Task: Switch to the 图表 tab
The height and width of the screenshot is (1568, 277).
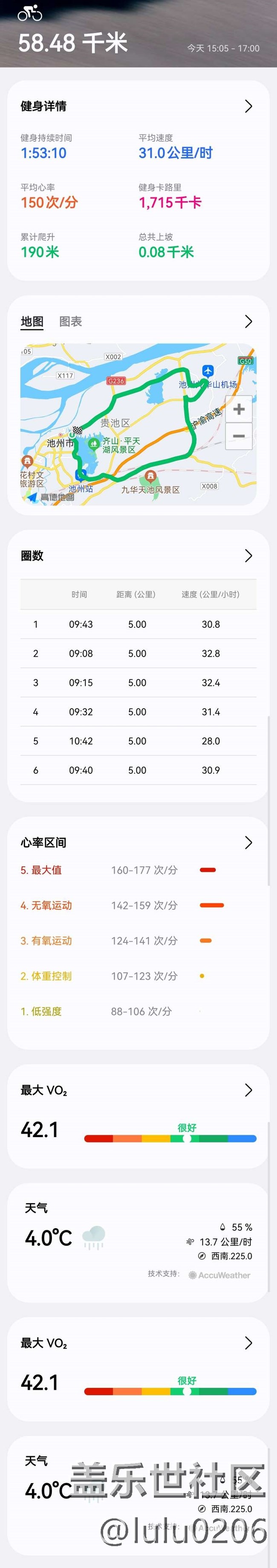Action: click(x=71, y=322)
